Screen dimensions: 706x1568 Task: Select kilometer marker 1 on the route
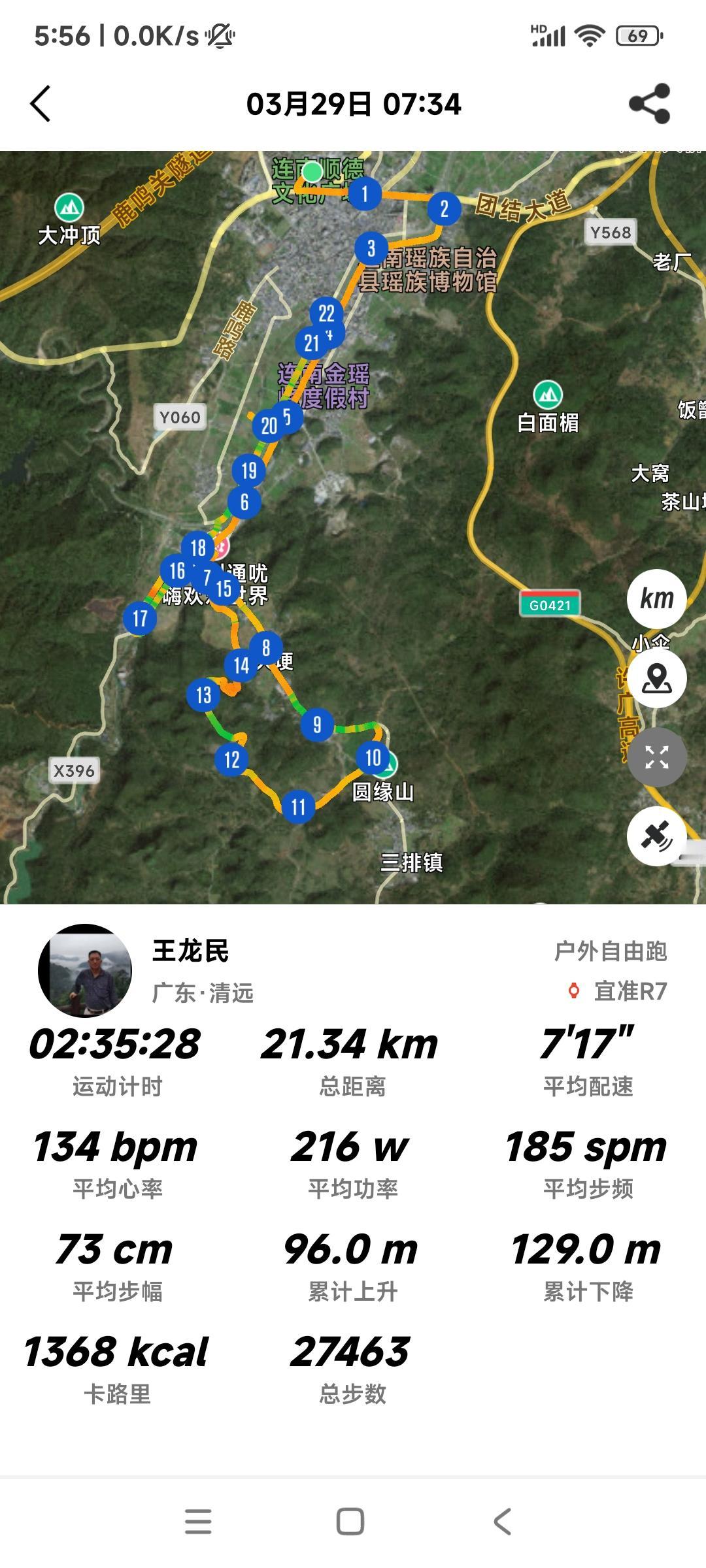(364, 194)
